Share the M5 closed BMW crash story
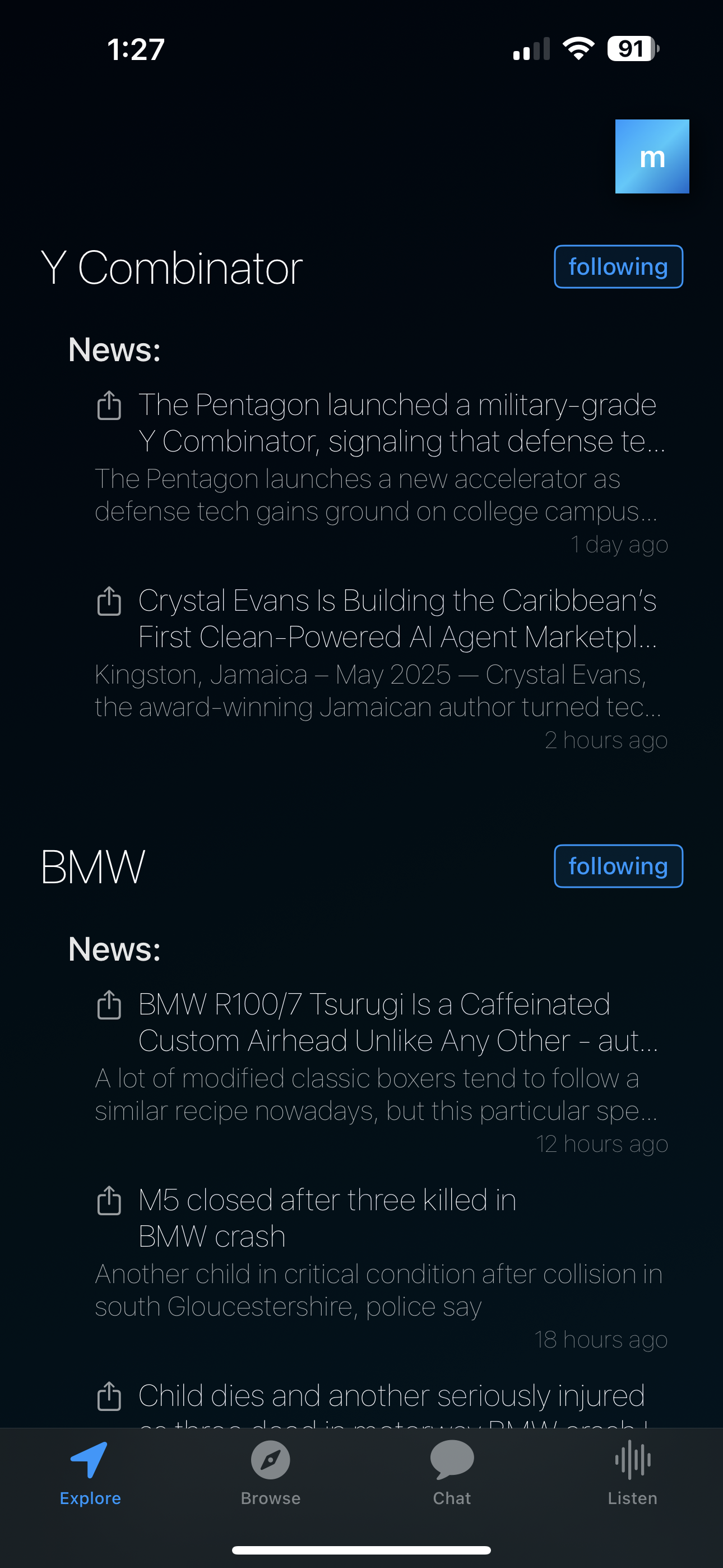The image size is (723, 1568). coord(109,1200)
